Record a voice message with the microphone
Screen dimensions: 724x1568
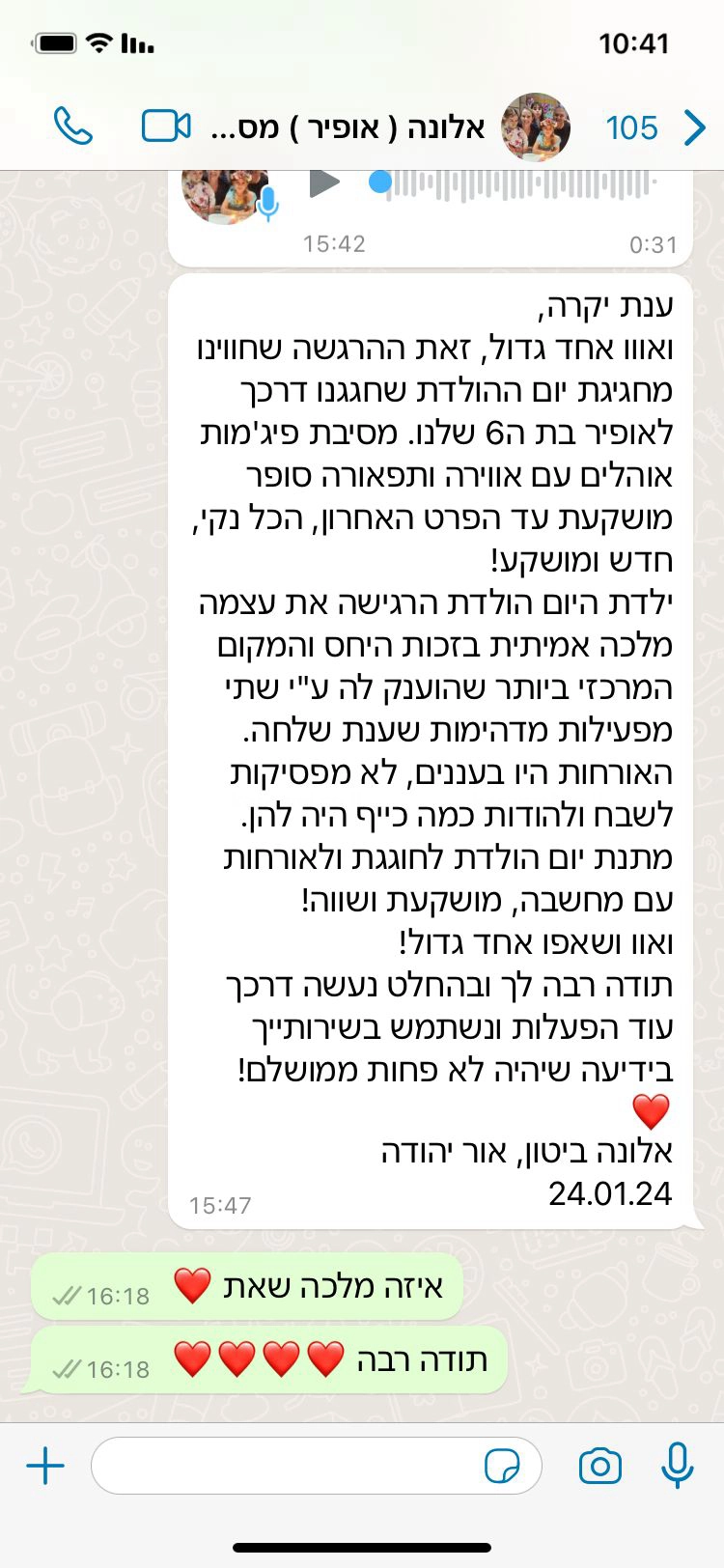coord(678,1467)
